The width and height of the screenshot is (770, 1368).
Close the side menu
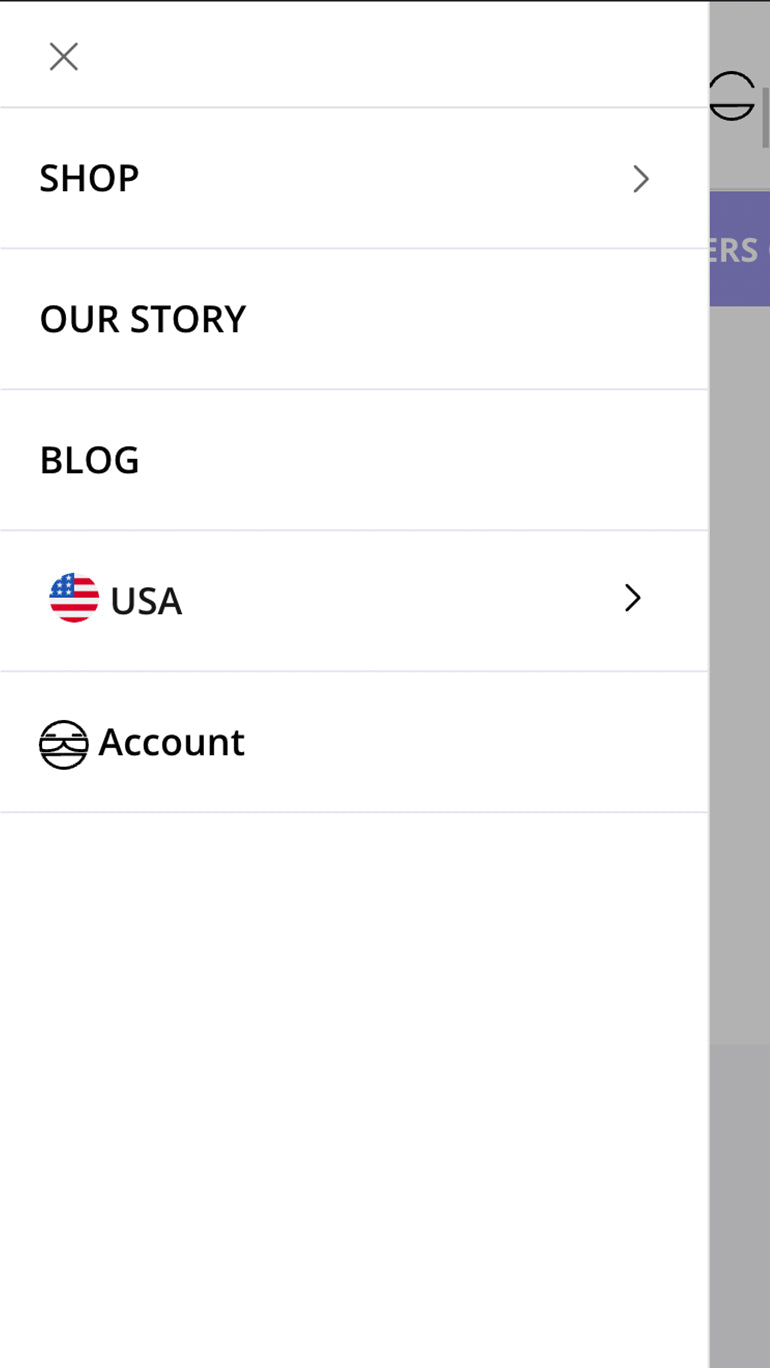(x=64, y=57)
